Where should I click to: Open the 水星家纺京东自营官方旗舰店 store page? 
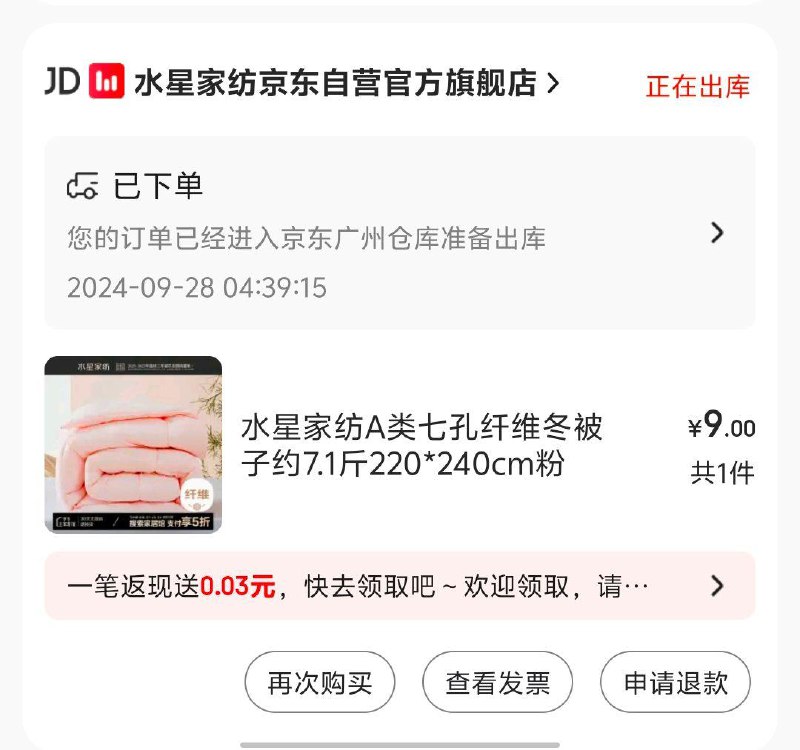335,83
